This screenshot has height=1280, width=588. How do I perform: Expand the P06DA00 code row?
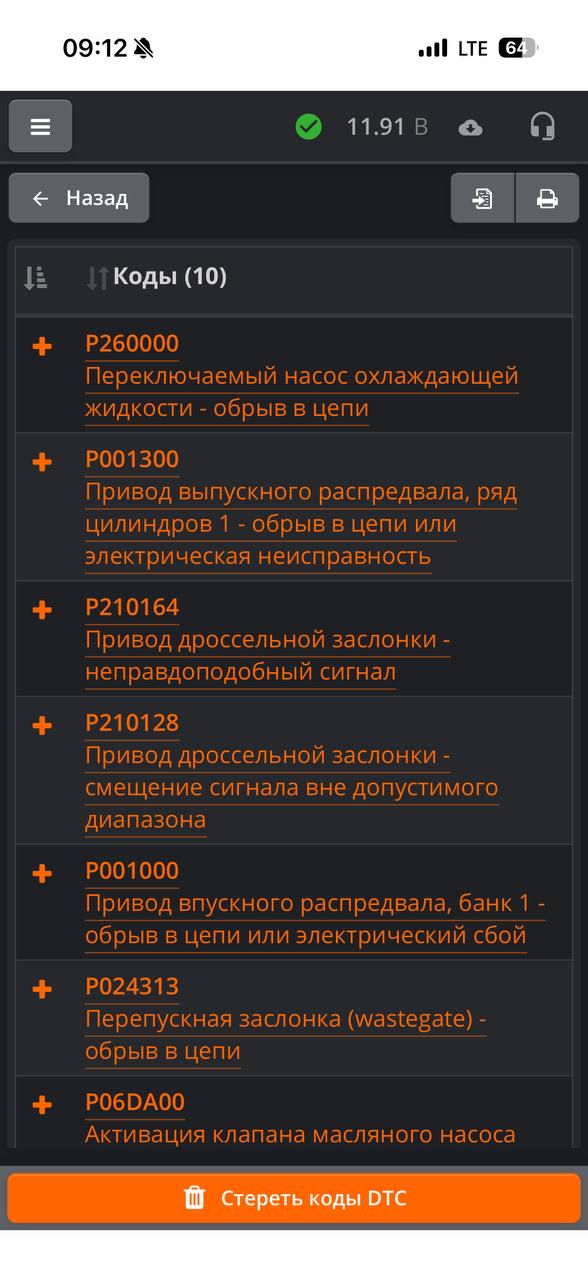point(42,1104)
